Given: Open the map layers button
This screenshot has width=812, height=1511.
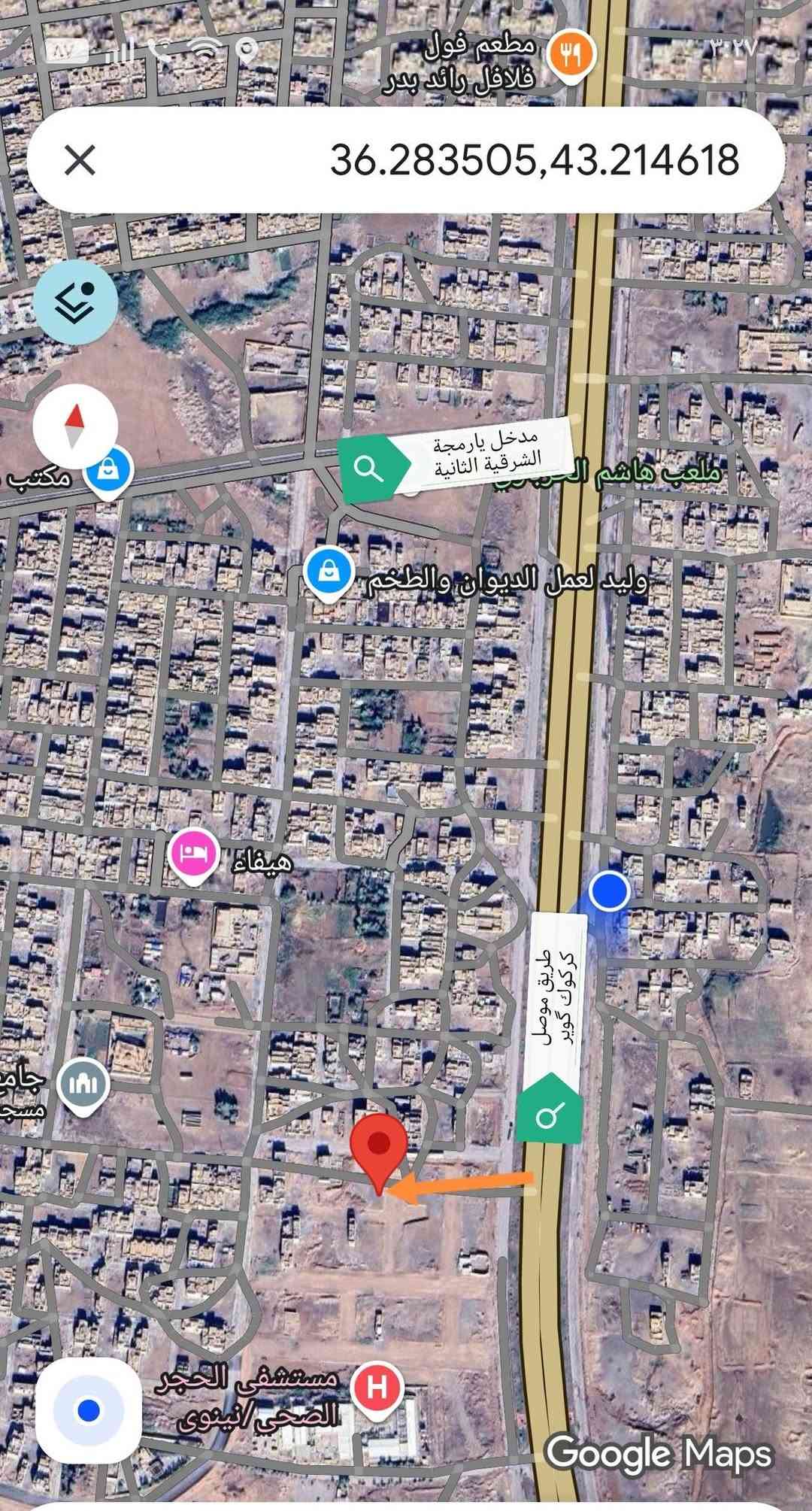Looking at the screenshot, I should tap(75, 303).
